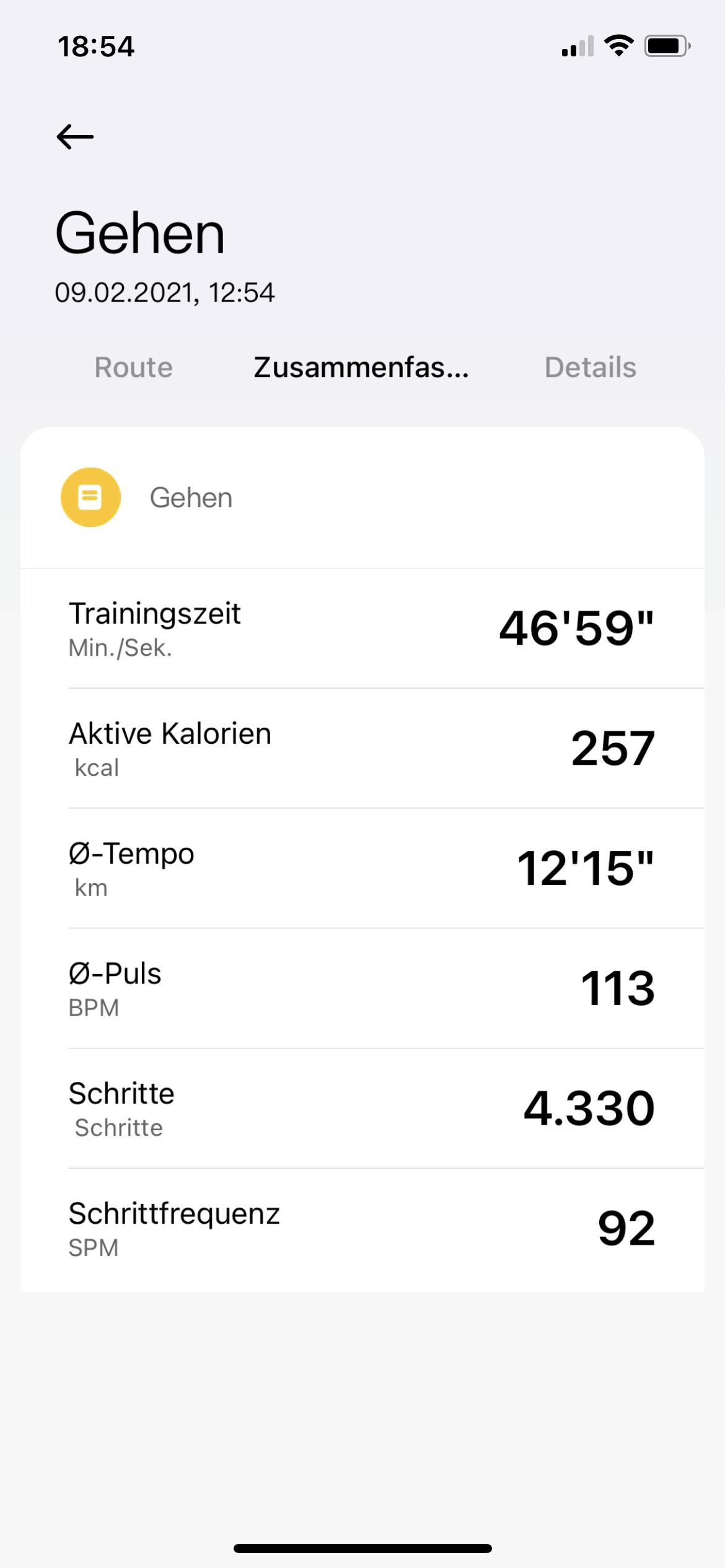725x1568 pixels.
Task: Go back with the arrow icon
Action: 75,137
